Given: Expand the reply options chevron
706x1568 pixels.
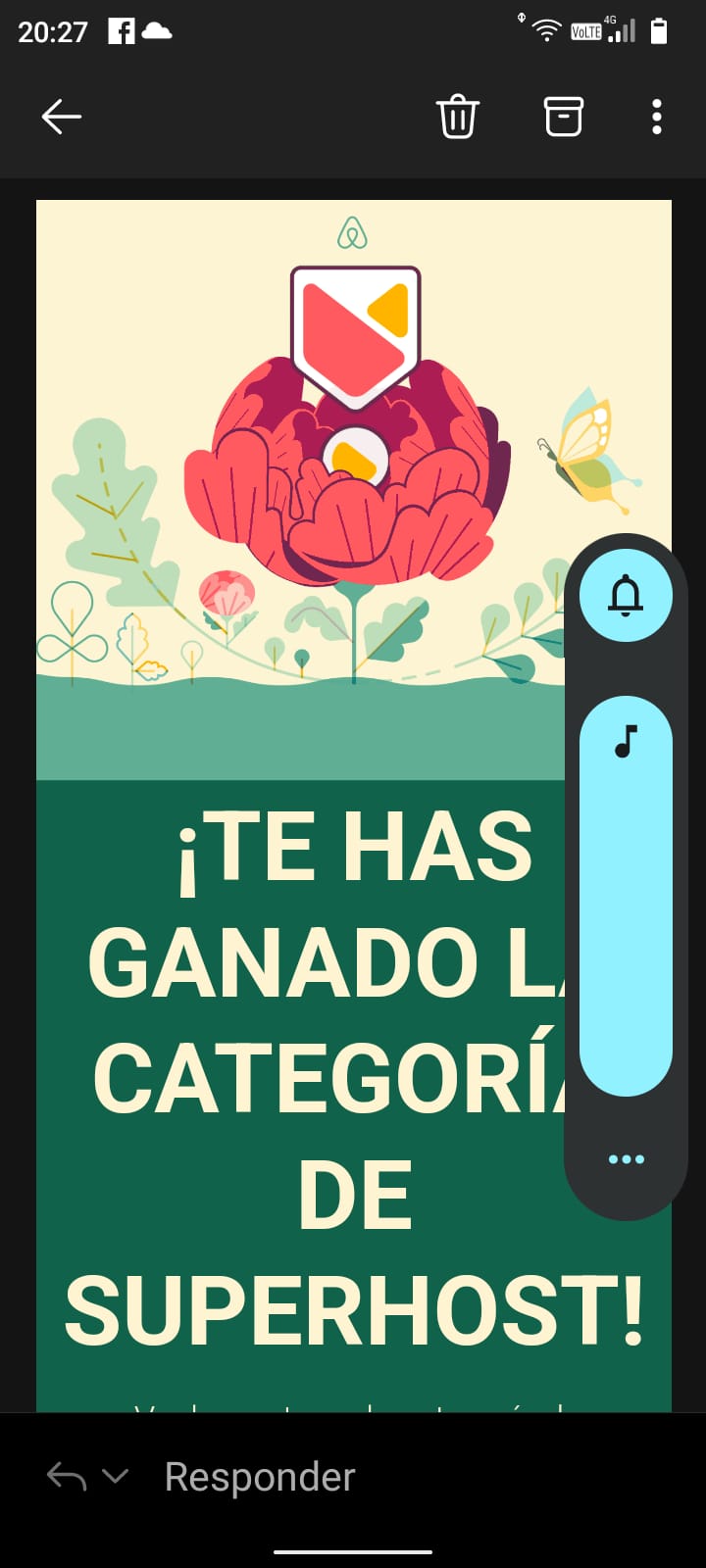Looking at the screenshot, I should click(x=116, y=1476).
